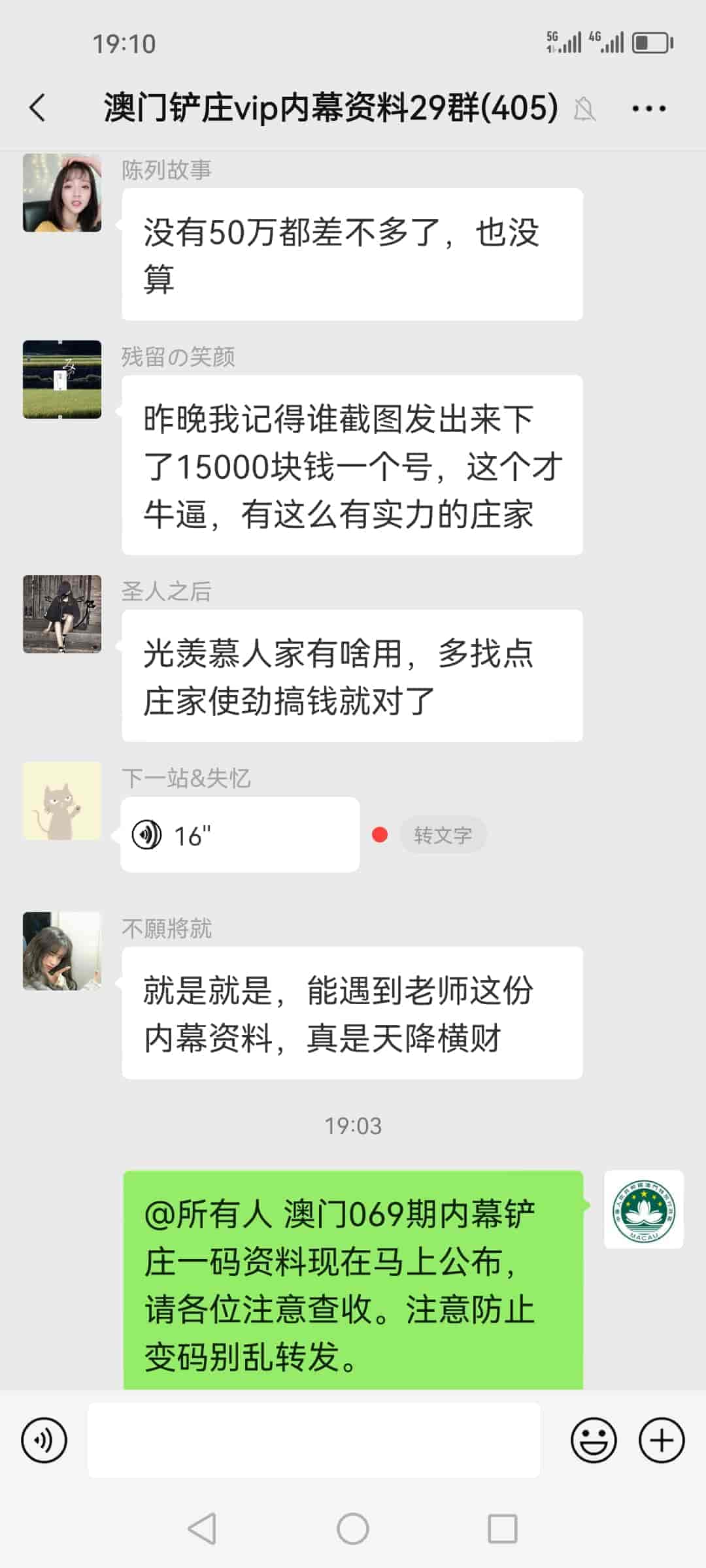Tap the message input field
Viewport: 706px width, 1568px height.
[x=314, y=1439]
